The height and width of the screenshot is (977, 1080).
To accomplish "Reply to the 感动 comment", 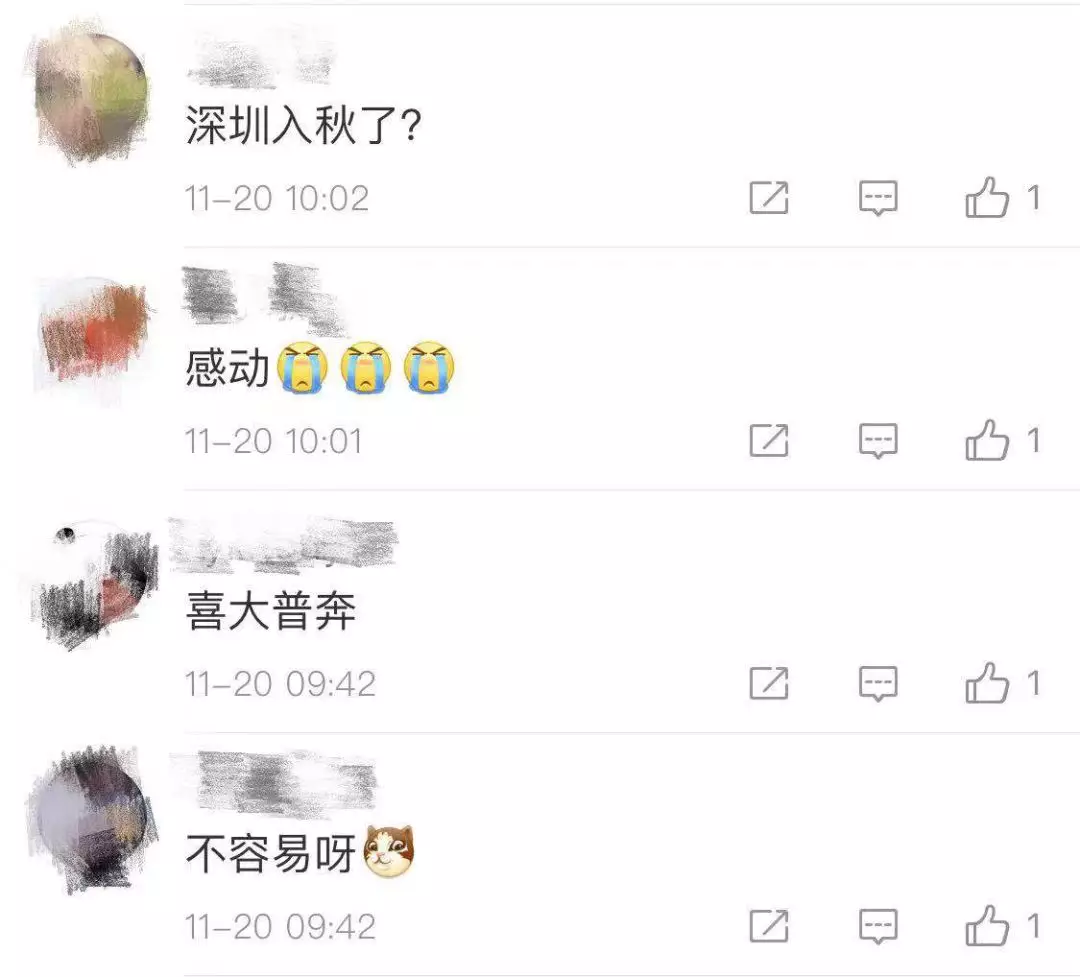I will coord(878,441).
